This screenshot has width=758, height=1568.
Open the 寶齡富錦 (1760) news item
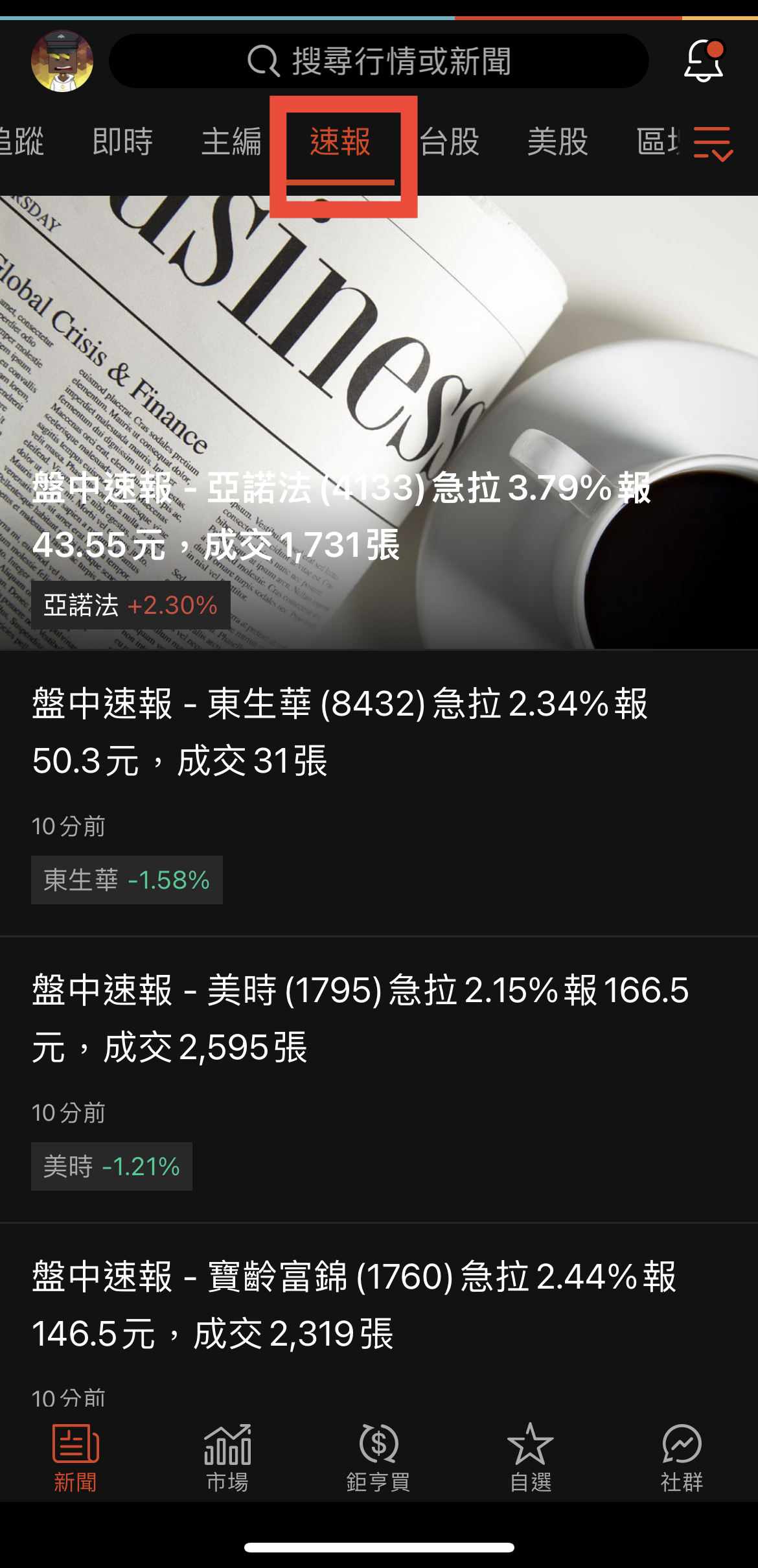[353, 1305]
